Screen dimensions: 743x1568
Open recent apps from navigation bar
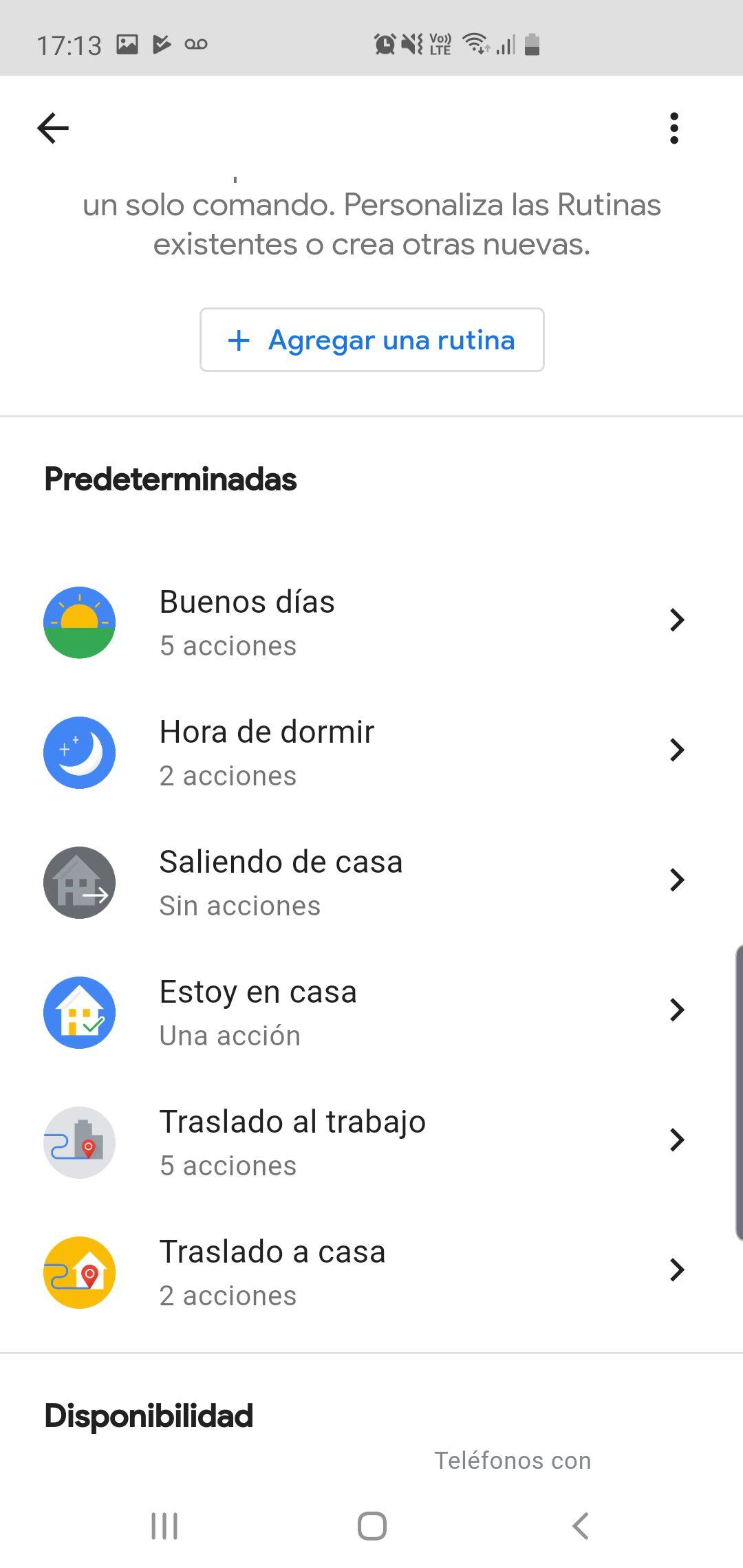point(164,1525)
